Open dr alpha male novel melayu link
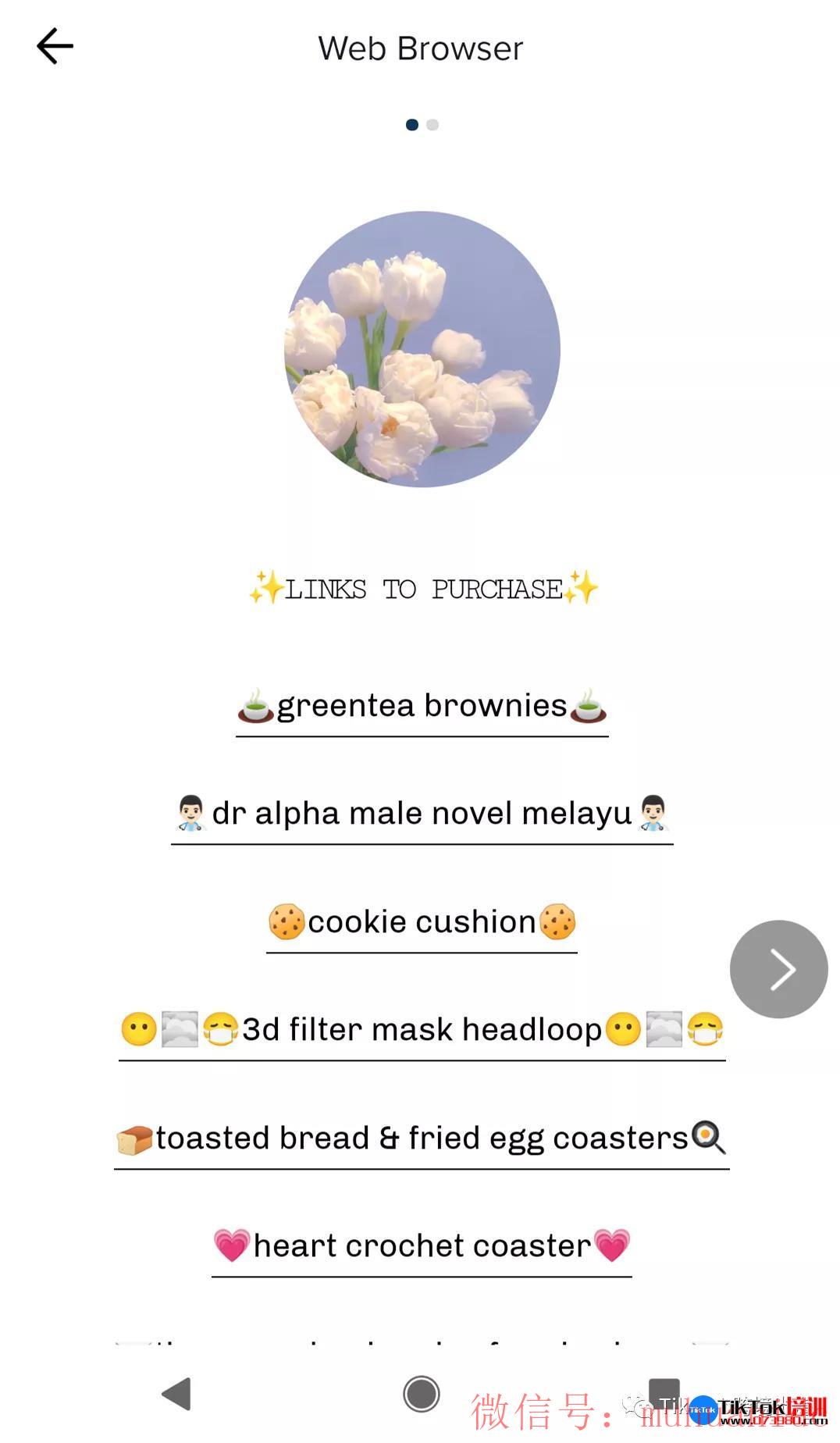This screenshot has width=840, height=1443. coord(422,814)
